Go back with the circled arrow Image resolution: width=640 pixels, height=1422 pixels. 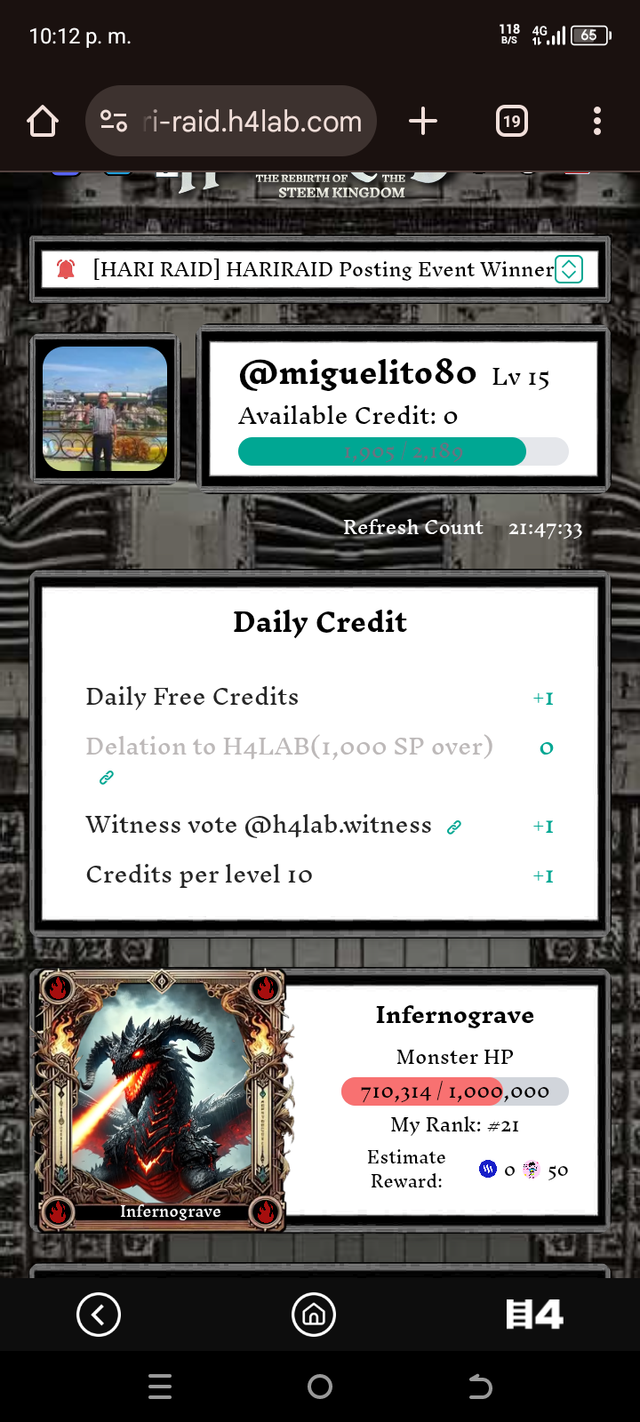coord(98,1315)
